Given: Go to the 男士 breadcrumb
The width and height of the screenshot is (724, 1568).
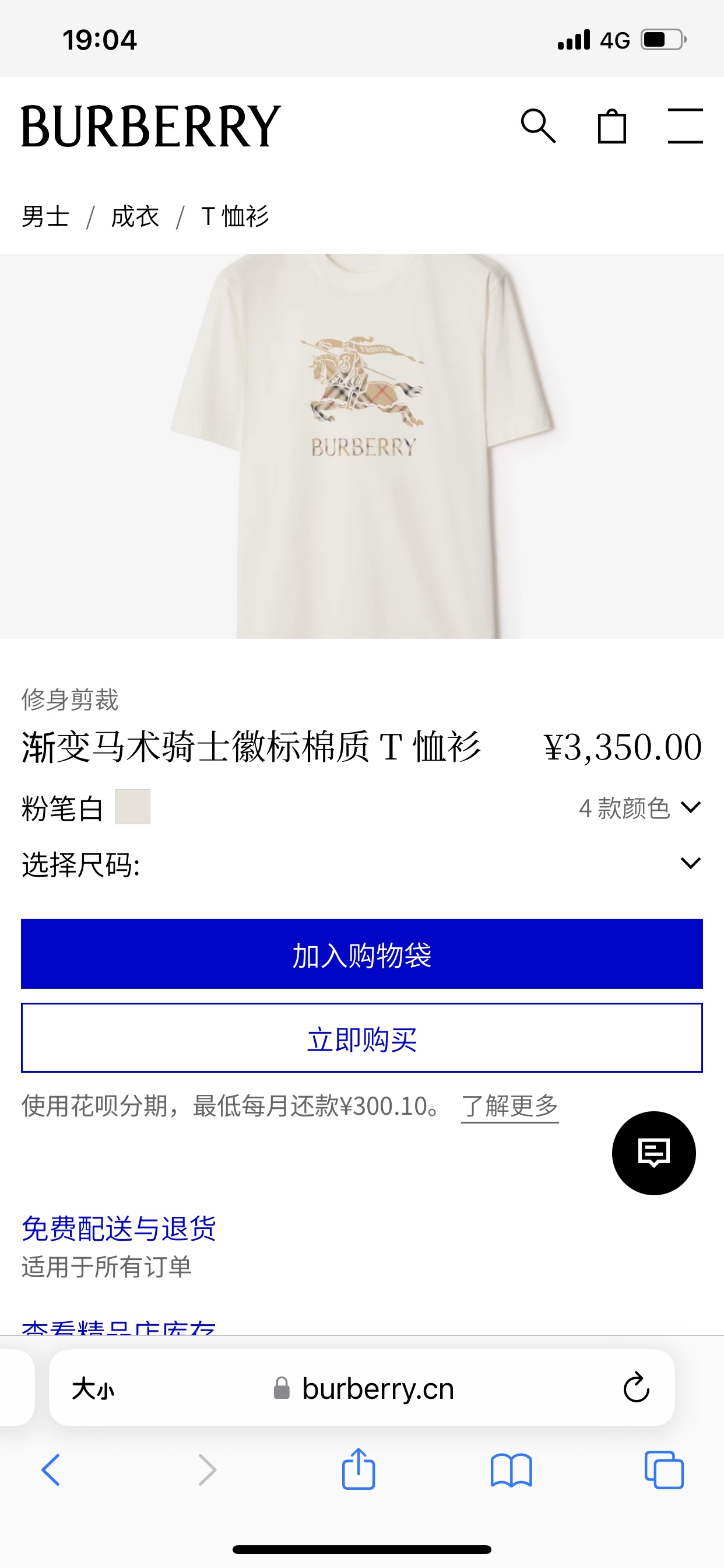Looking at the screenshot, I should pyautogui.click(x=45, y=216).
